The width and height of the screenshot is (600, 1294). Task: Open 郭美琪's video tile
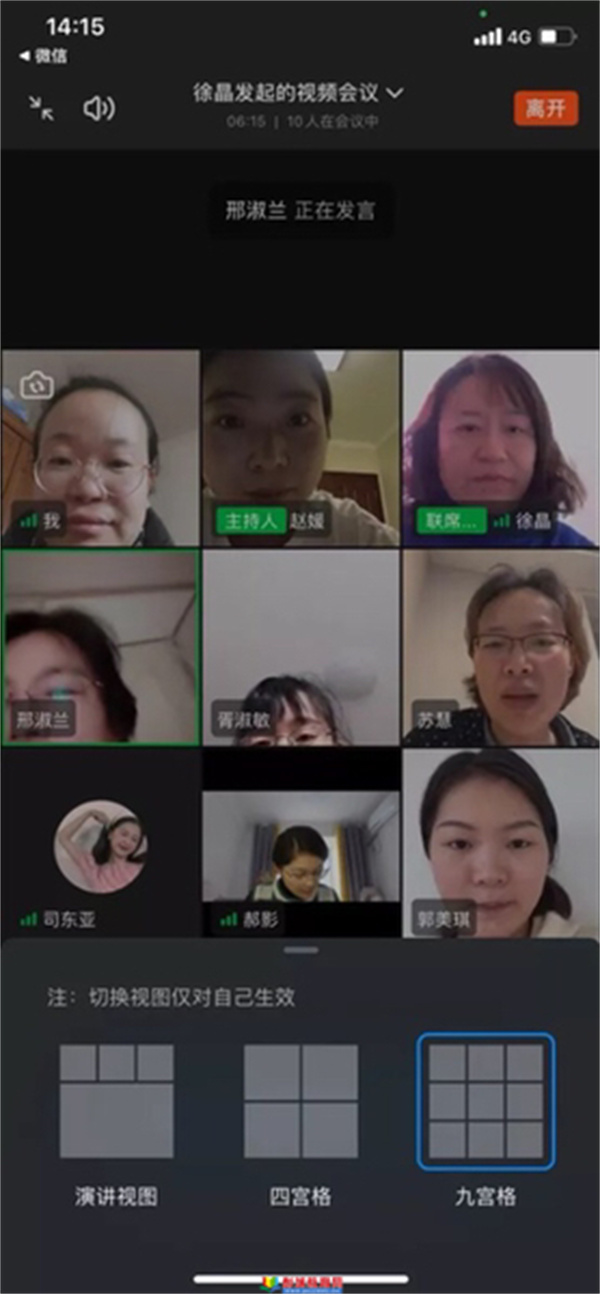(500, 843)
